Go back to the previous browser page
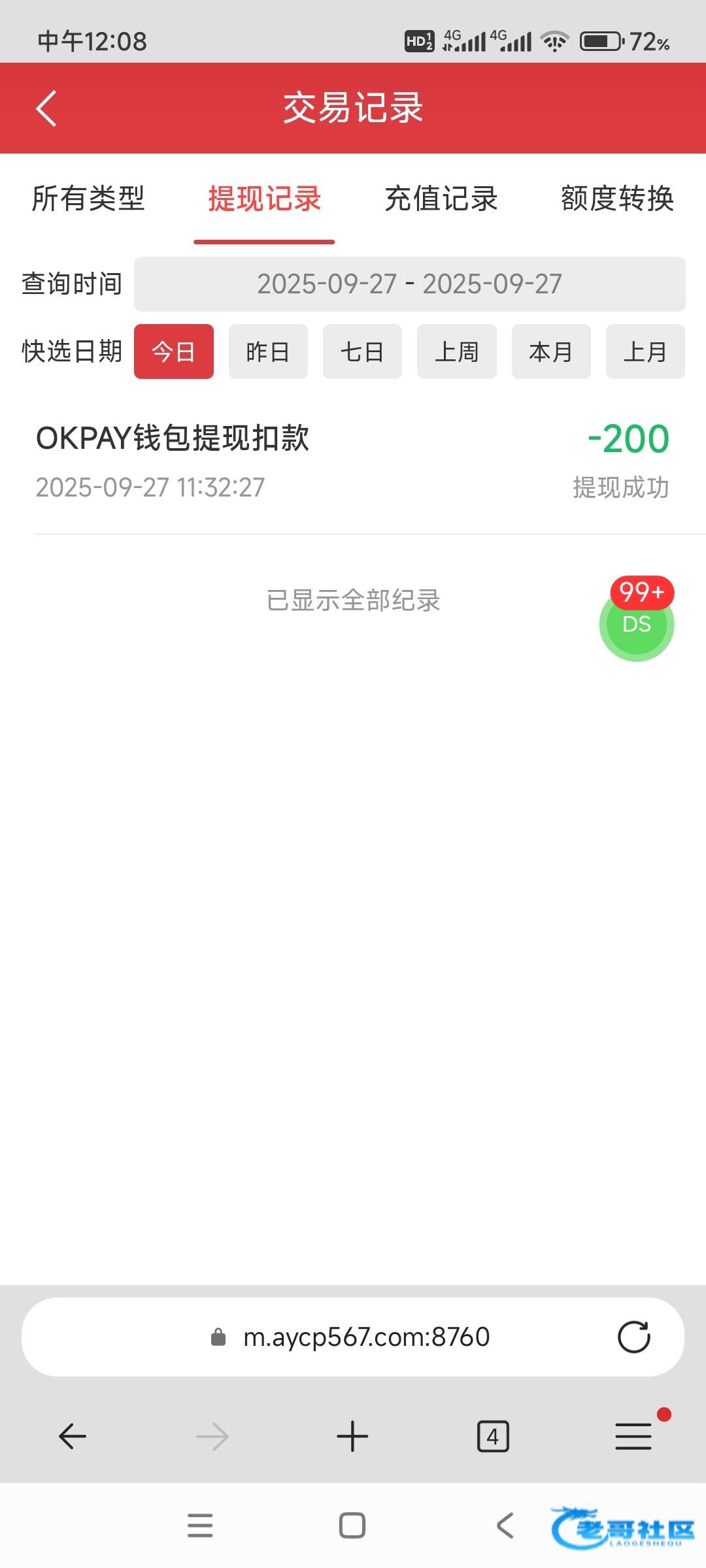Image resolution: width=706 pixels, height=1568 pixels. (x=73, y=1436)
